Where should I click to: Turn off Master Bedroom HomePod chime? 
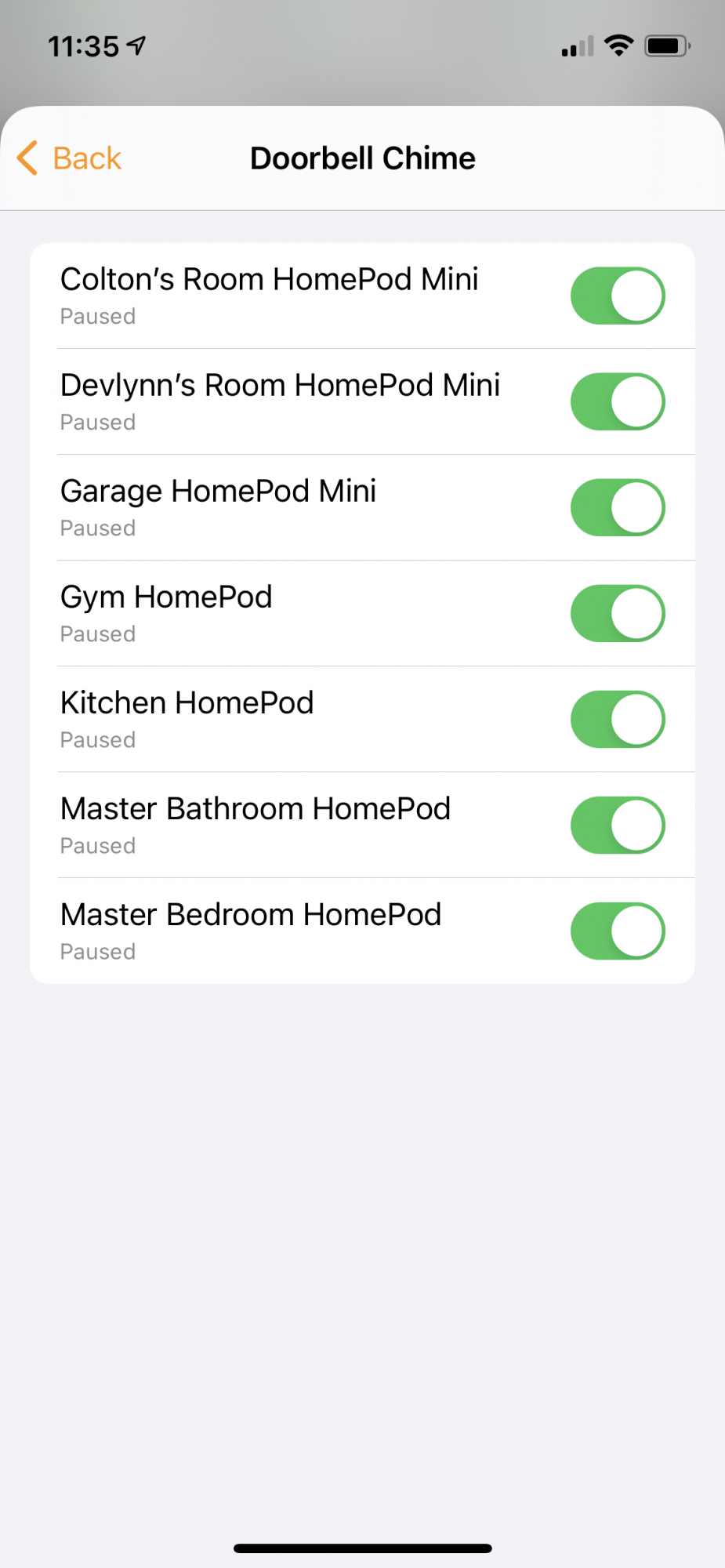click(x=618, y=931)
